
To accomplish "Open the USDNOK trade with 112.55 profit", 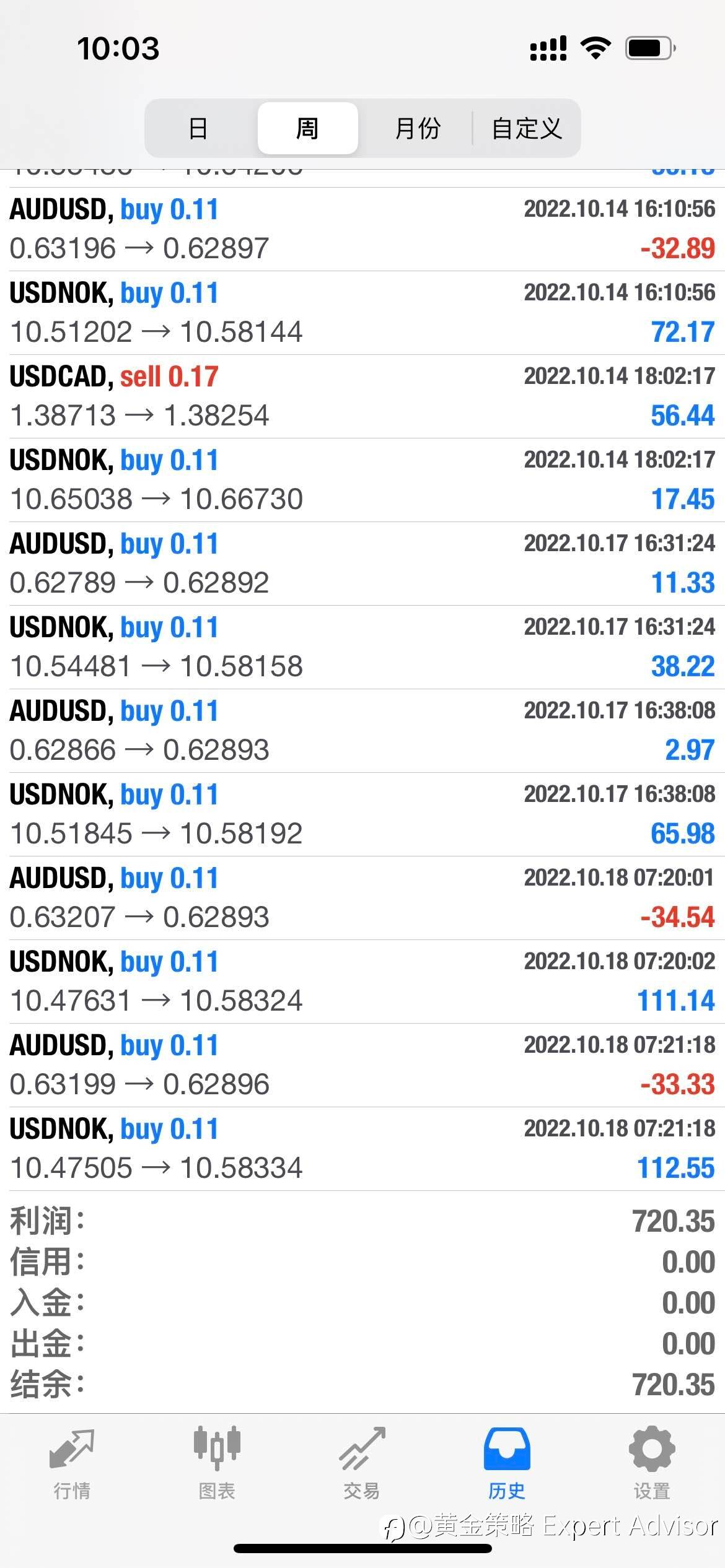I will (362, 1149).
